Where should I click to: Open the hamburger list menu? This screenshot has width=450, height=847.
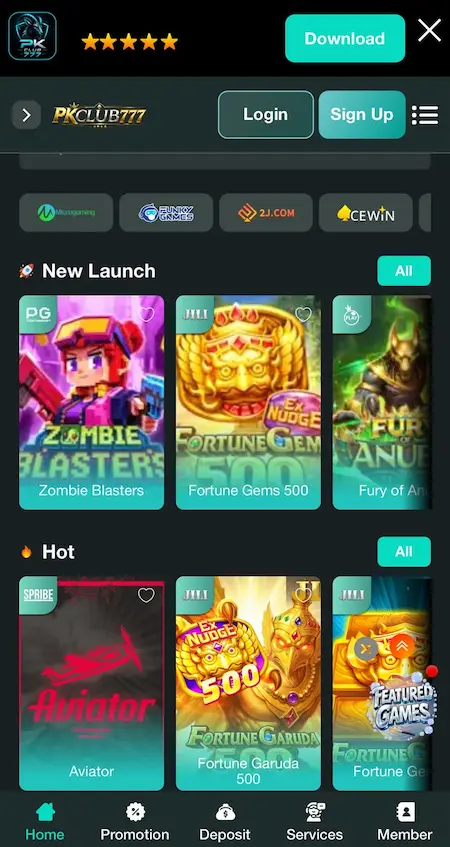point(425,115)
